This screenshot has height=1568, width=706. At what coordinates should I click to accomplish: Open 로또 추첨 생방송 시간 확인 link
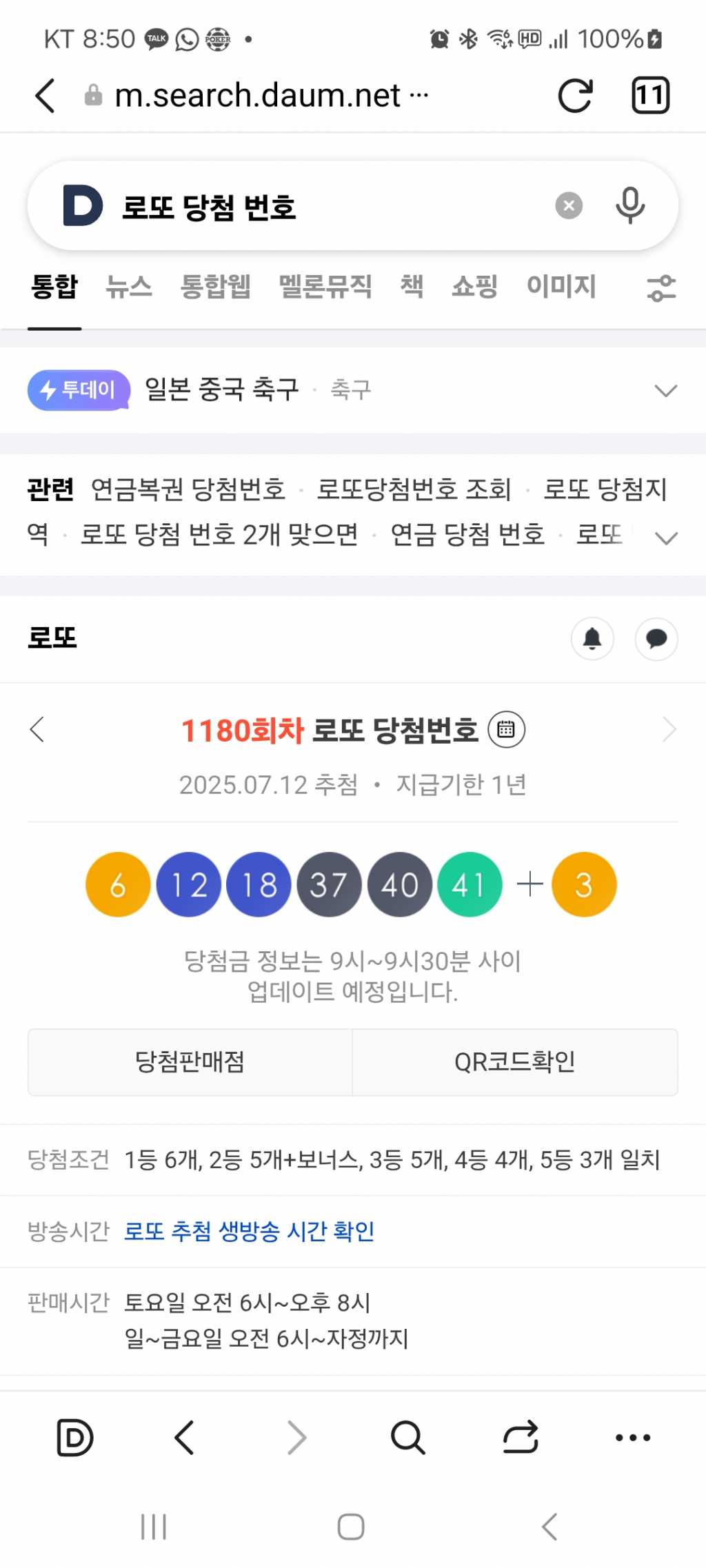249,1231
